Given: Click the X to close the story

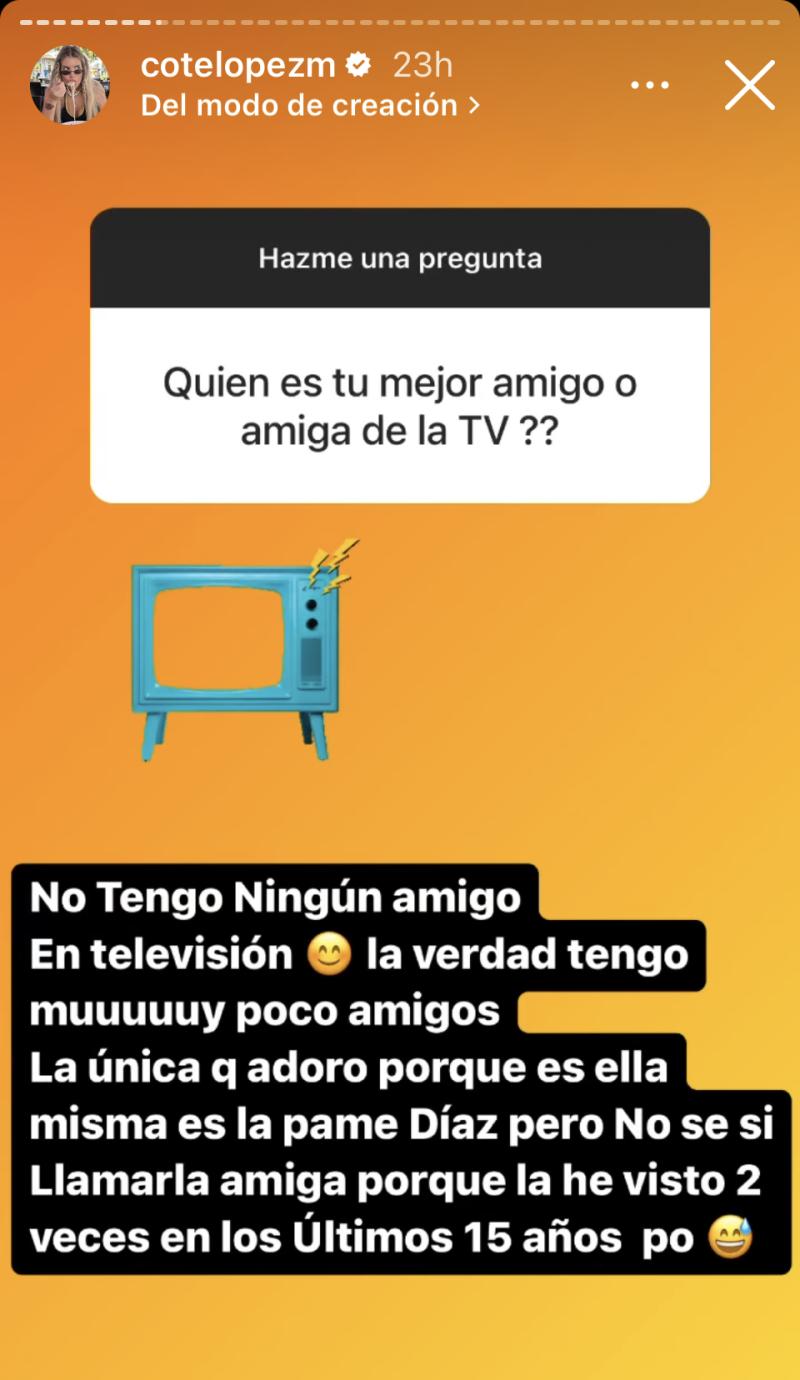Looking at the screenshot, I should point(749,85).
